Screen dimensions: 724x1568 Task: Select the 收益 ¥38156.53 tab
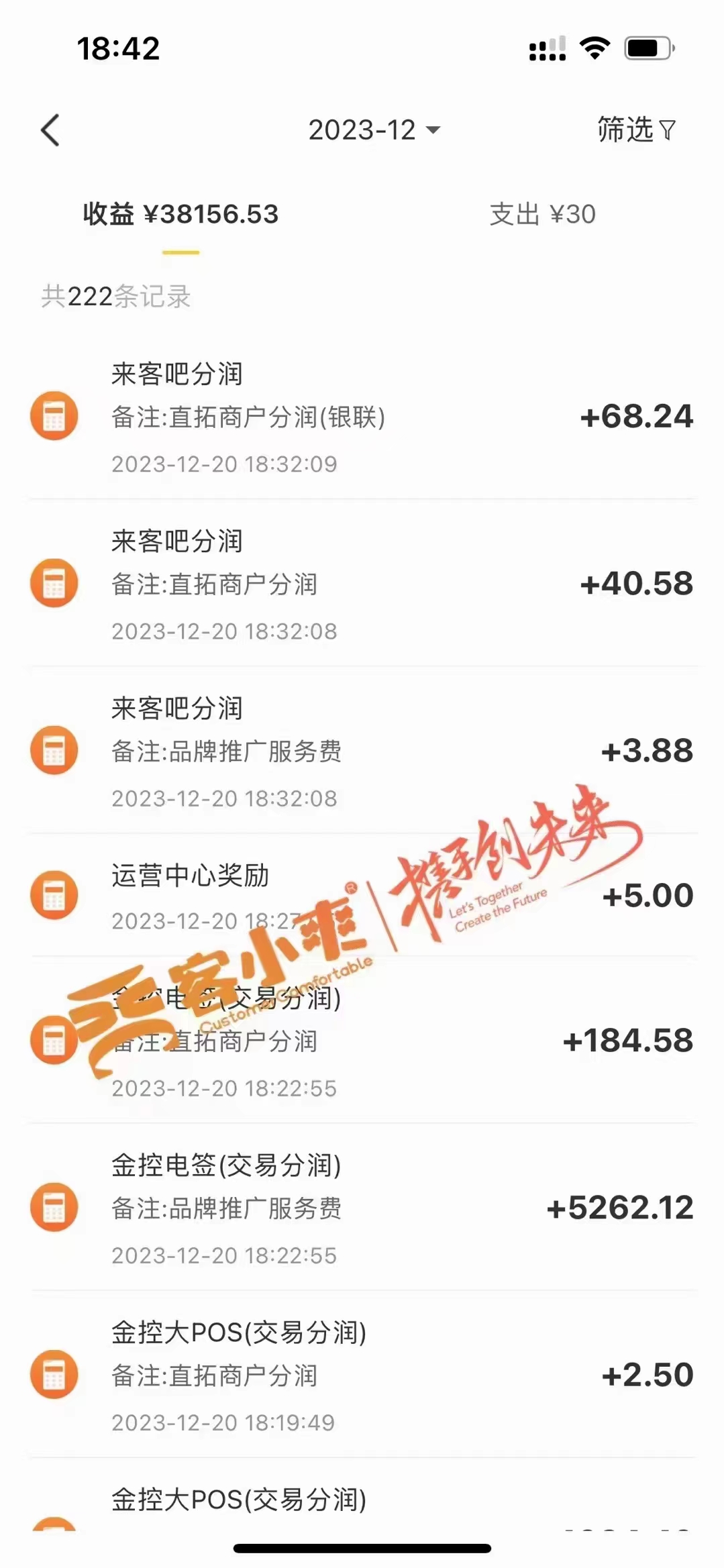[180, 215]
